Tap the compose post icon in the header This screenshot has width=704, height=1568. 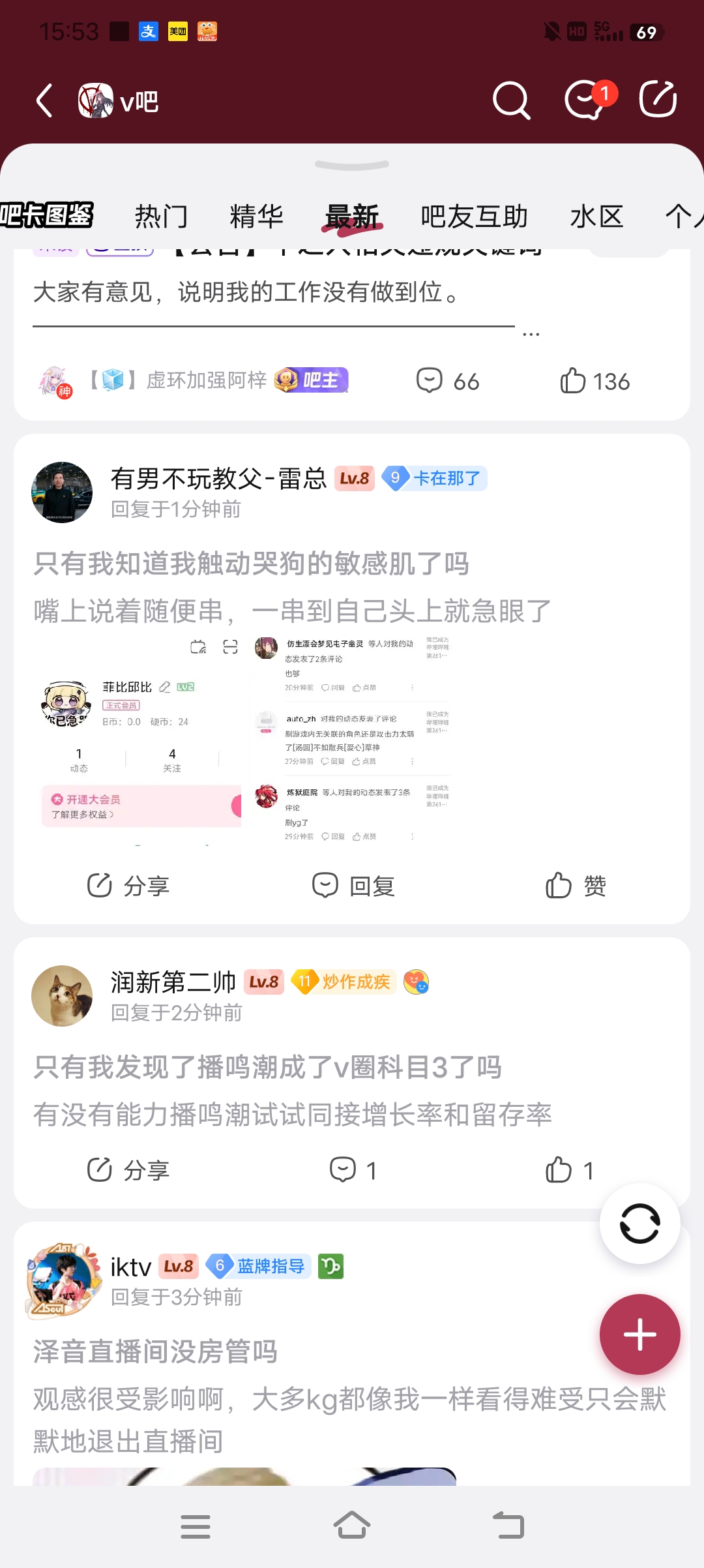pos(657,100)
